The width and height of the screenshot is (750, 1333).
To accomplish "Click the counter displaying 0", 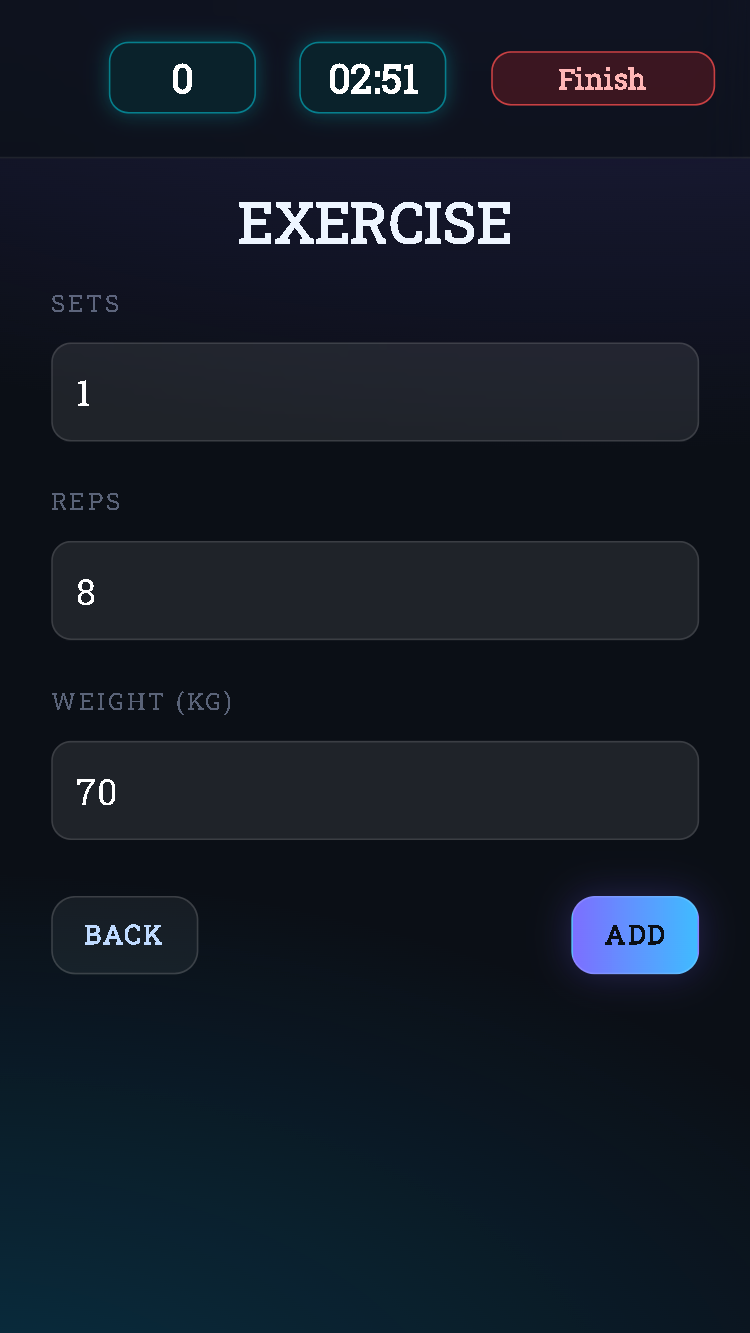I will click(x=182, y=78).
